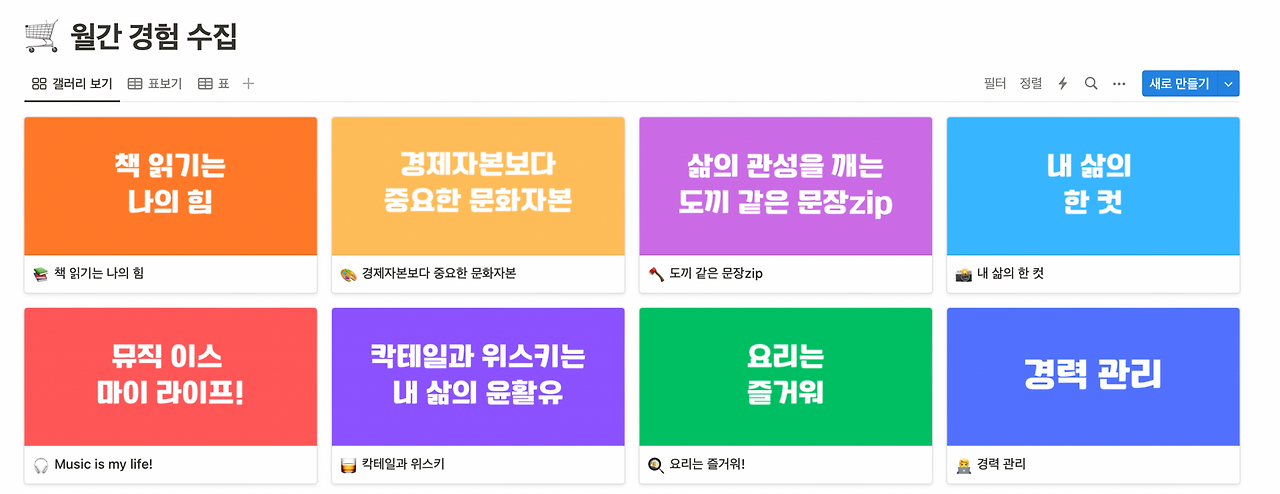Screen dimensions: 1280x494
Task: Open the 표 view tab
Action: [x=213, y=84]
